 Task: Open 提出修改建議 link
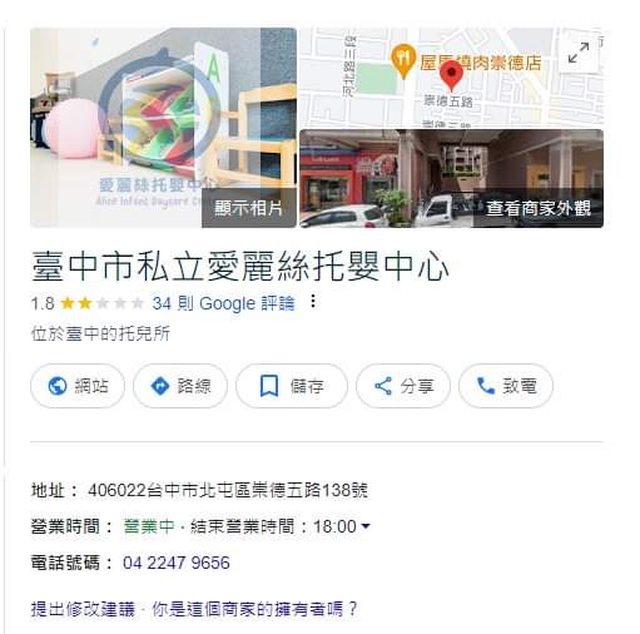click(x=83, y=608)
